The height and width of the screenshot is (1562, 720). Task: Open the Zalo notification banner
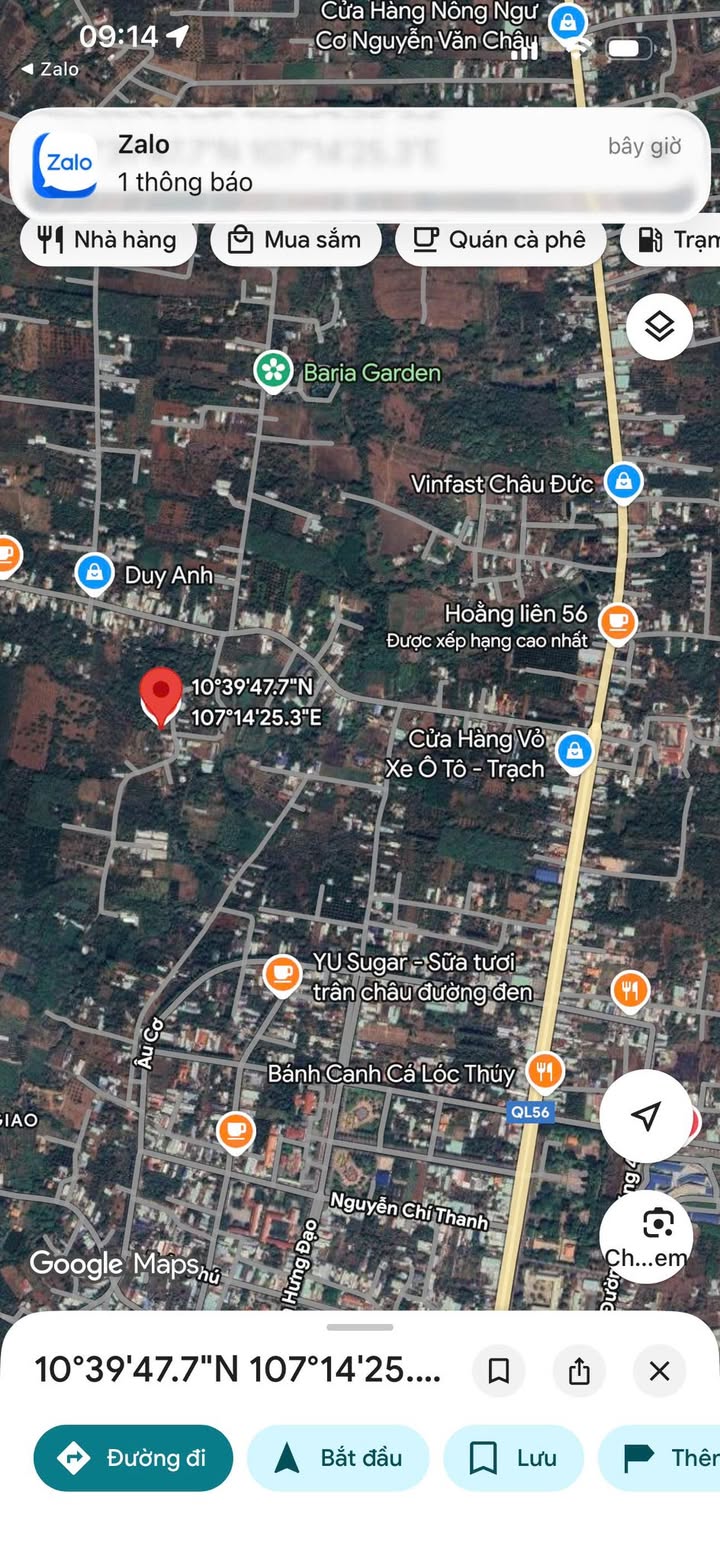[x=360, y=163]
